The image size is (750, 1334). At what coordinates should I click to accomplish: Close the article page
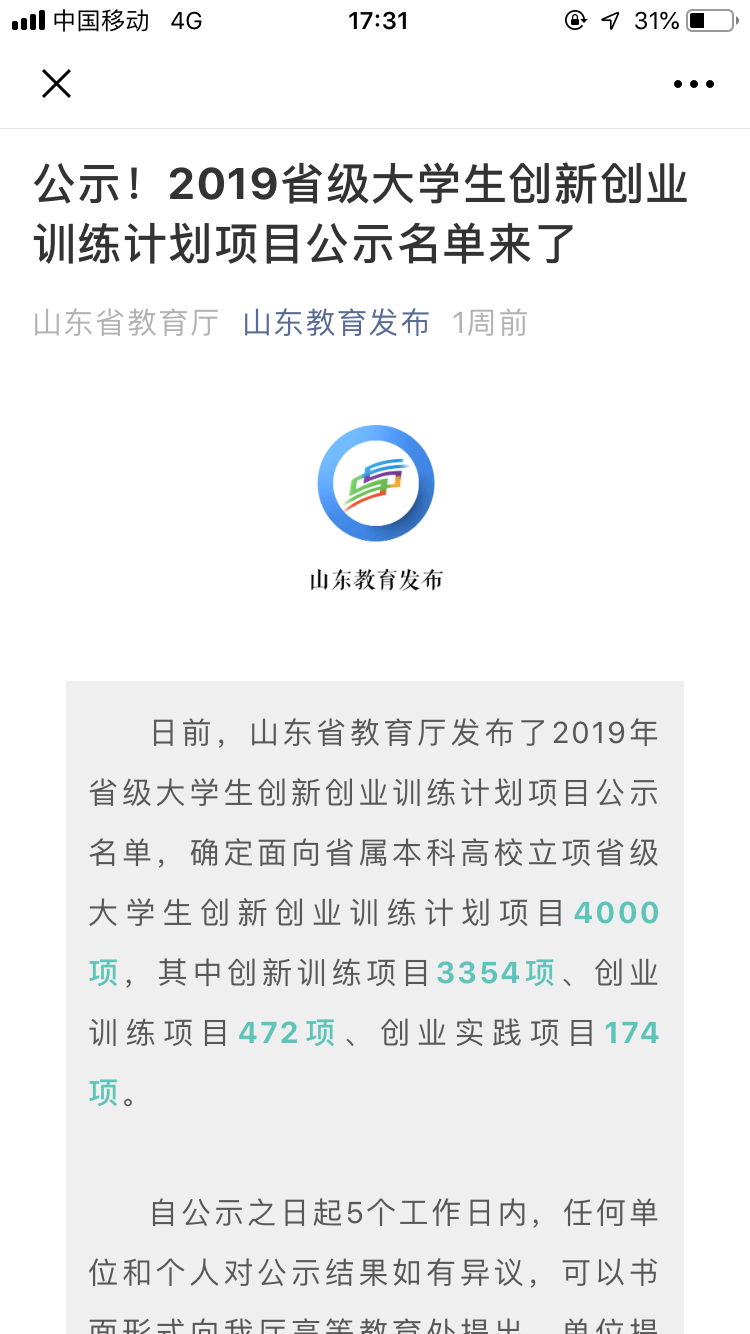pos(56,84)
